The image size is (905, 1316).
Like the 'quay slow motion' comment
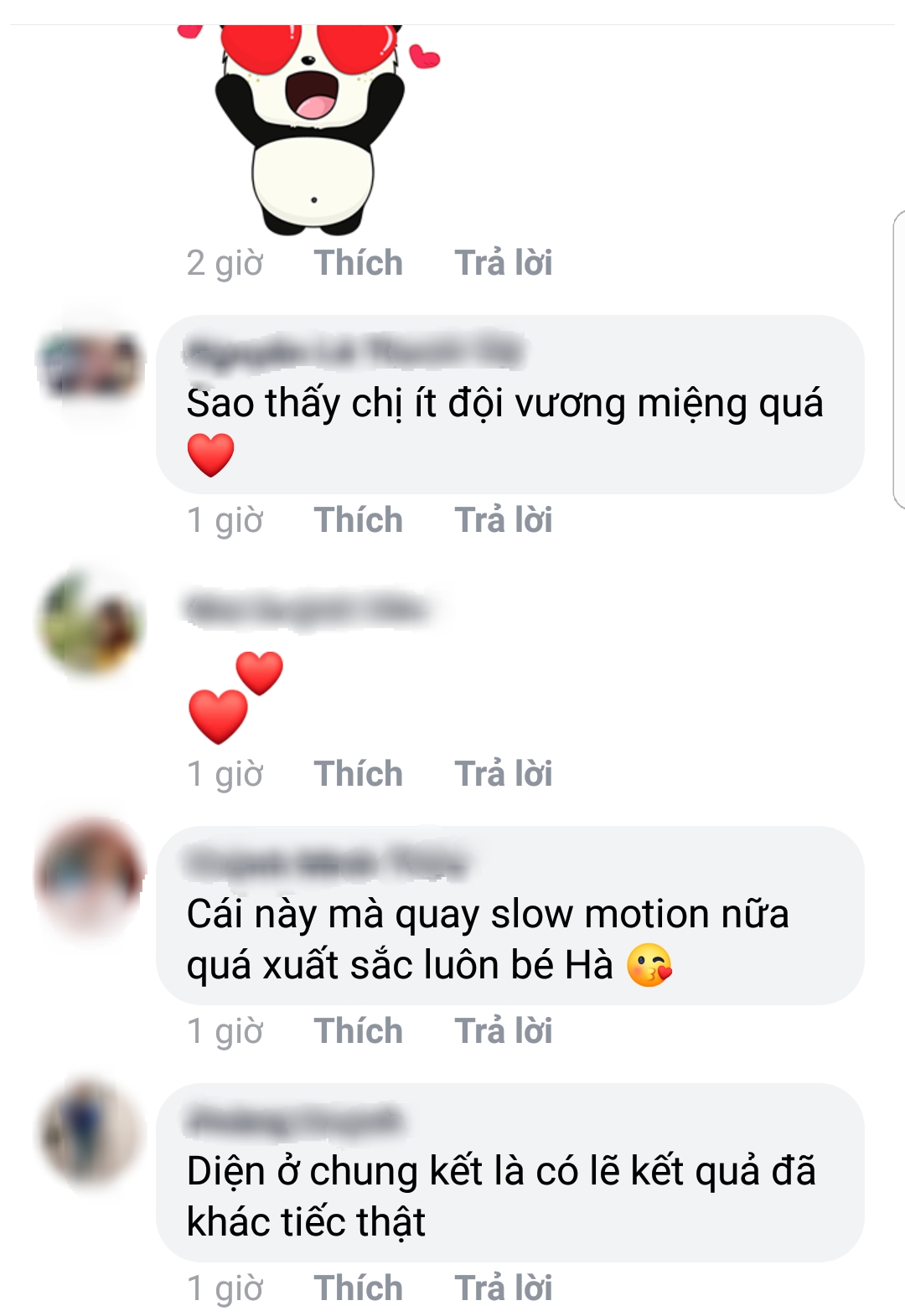358,1031
